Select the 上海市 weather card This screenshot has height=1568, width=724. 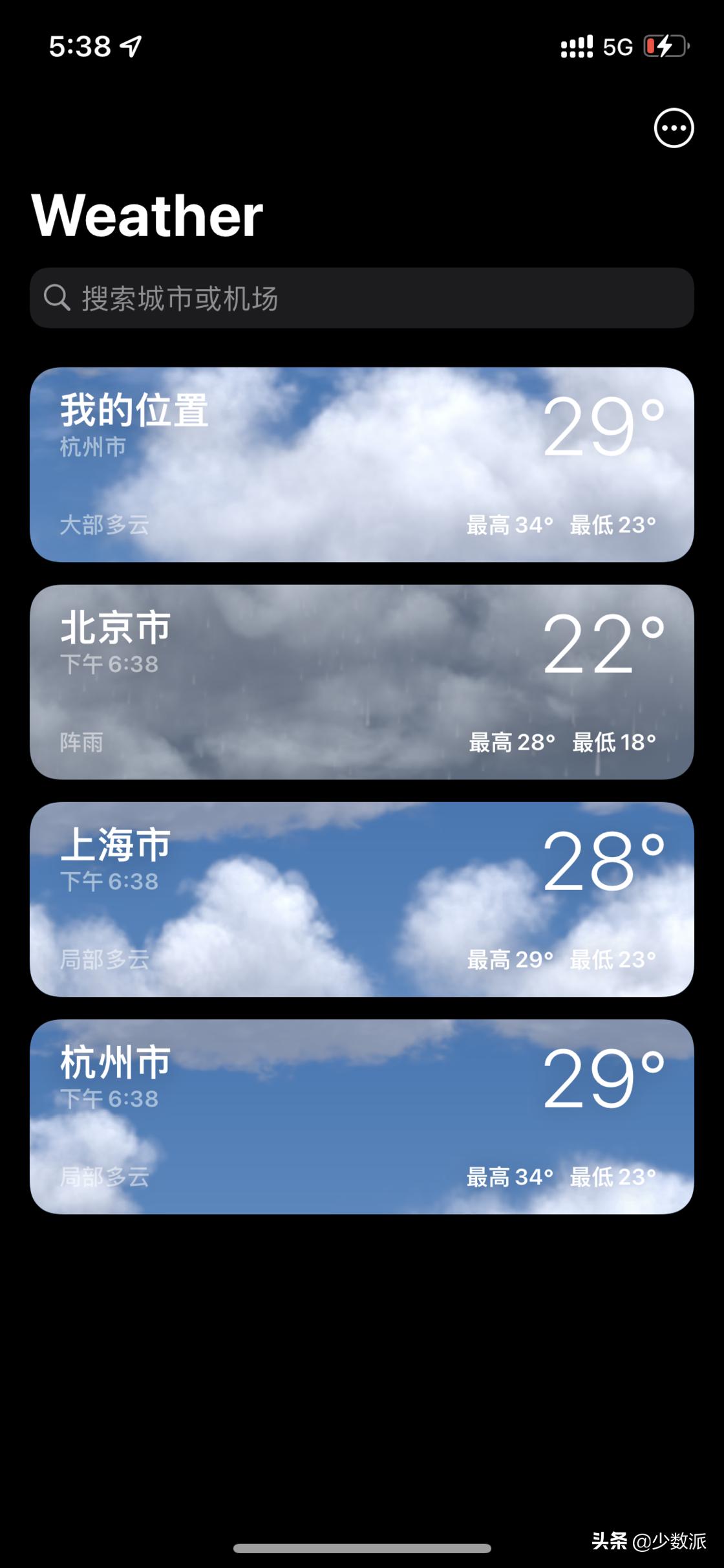pos(362,899)
